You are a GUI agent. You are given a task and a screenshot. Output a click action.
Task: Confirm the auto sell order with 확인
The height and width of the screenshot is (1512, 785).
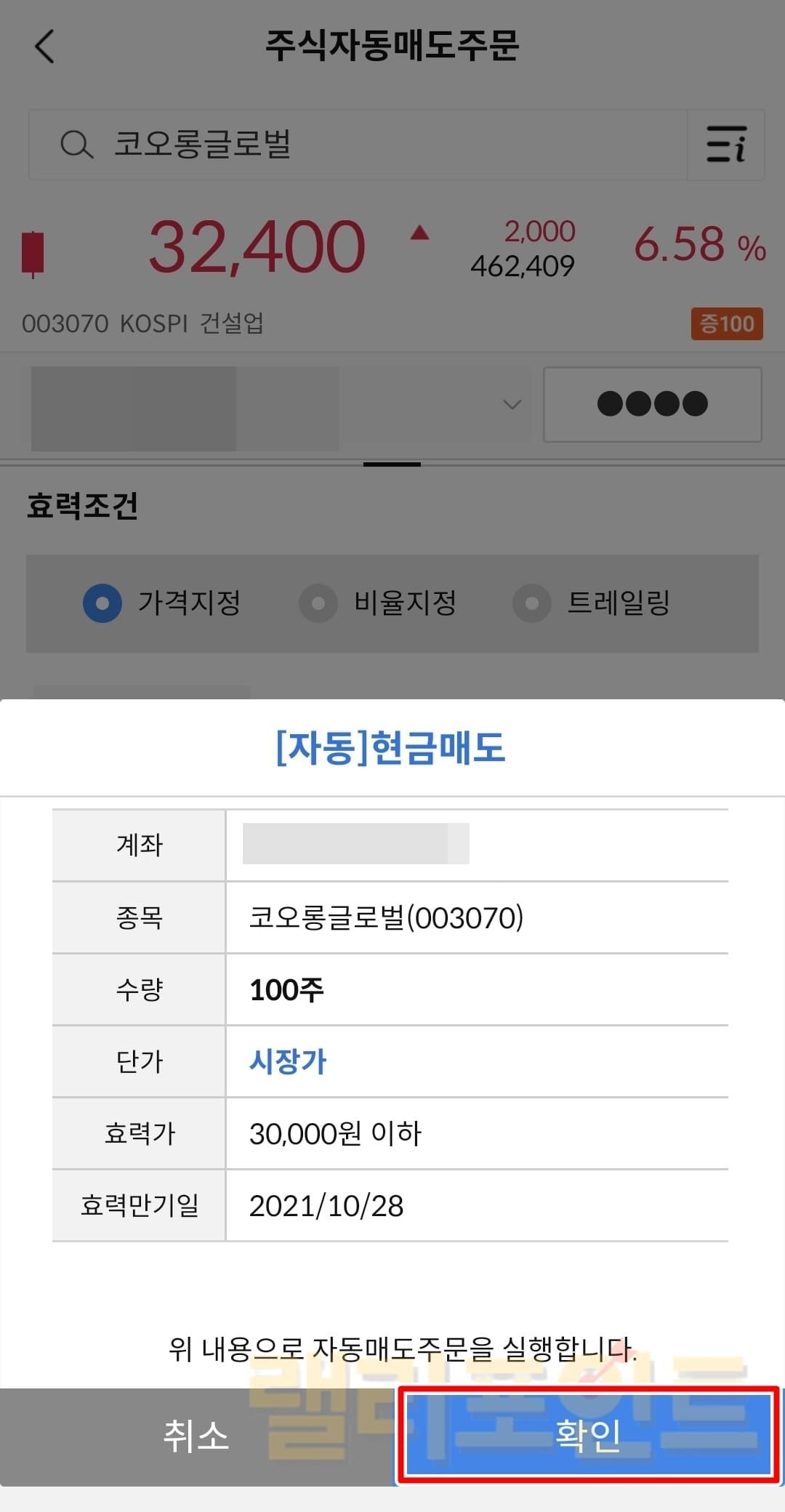[588, 1436]
